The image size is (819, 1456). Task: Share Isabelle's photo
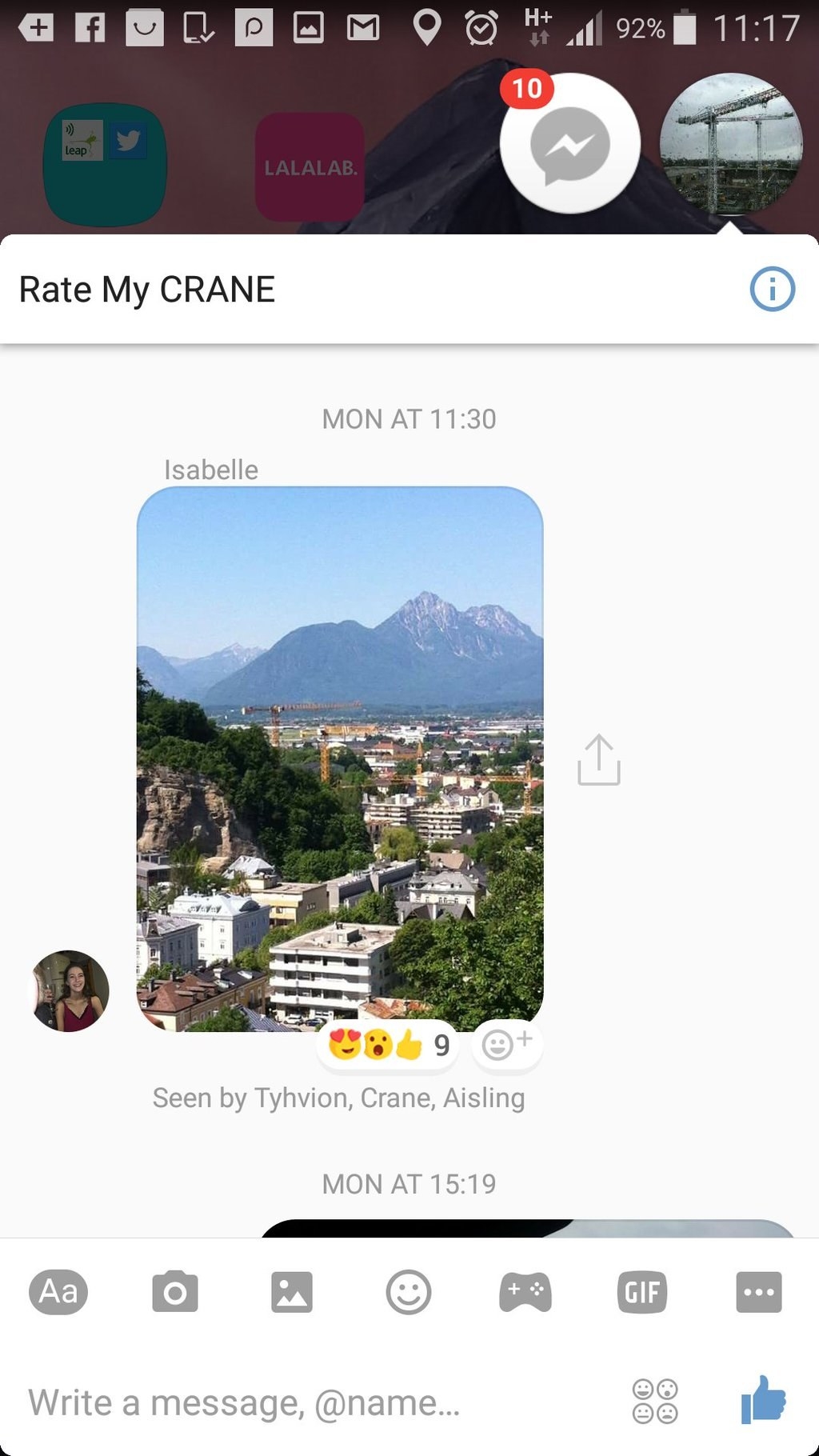599,760
